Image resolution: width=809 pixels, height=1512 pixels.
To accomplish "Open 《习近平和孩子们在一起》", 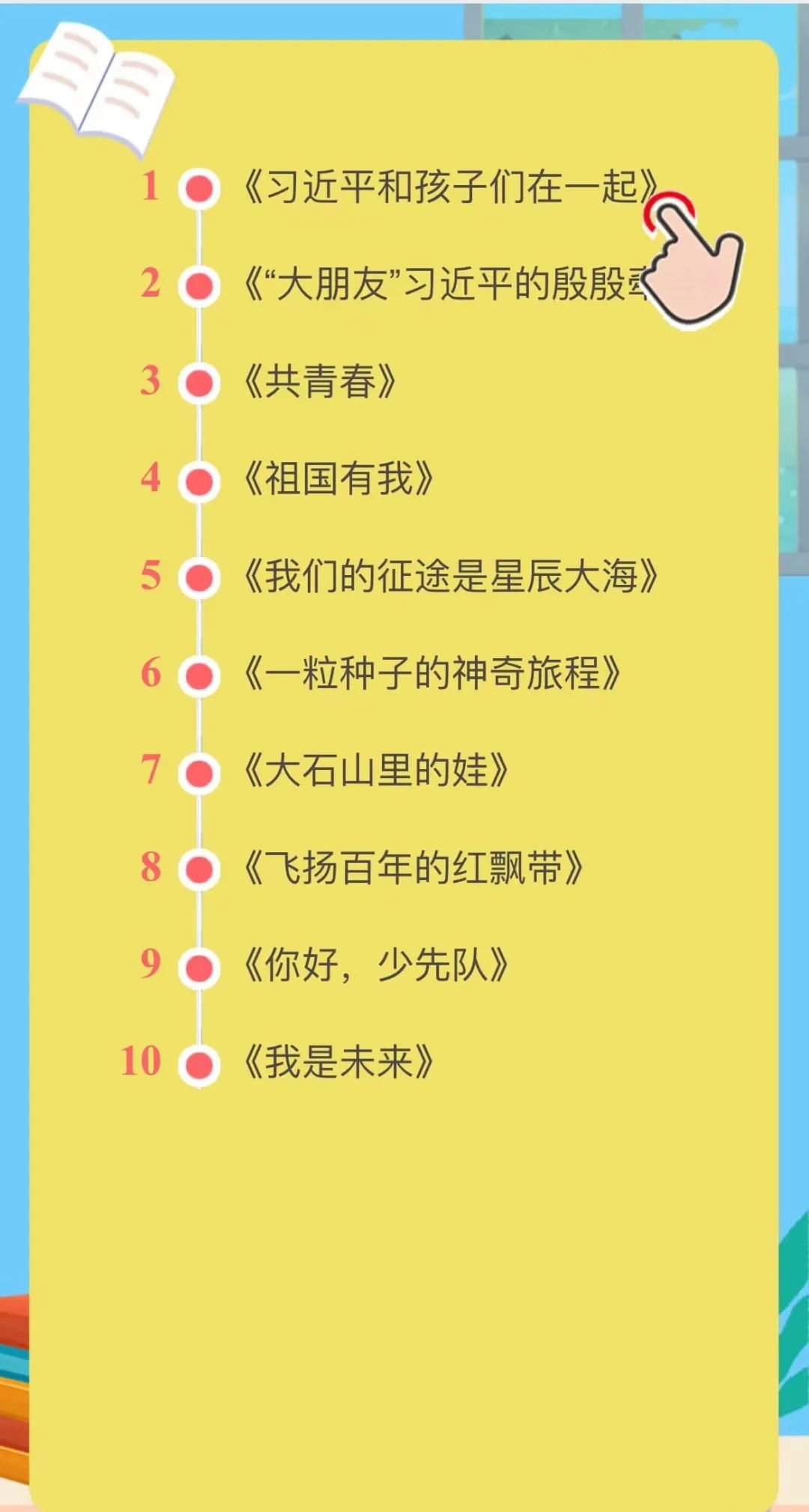I will (x=449, y=187).
